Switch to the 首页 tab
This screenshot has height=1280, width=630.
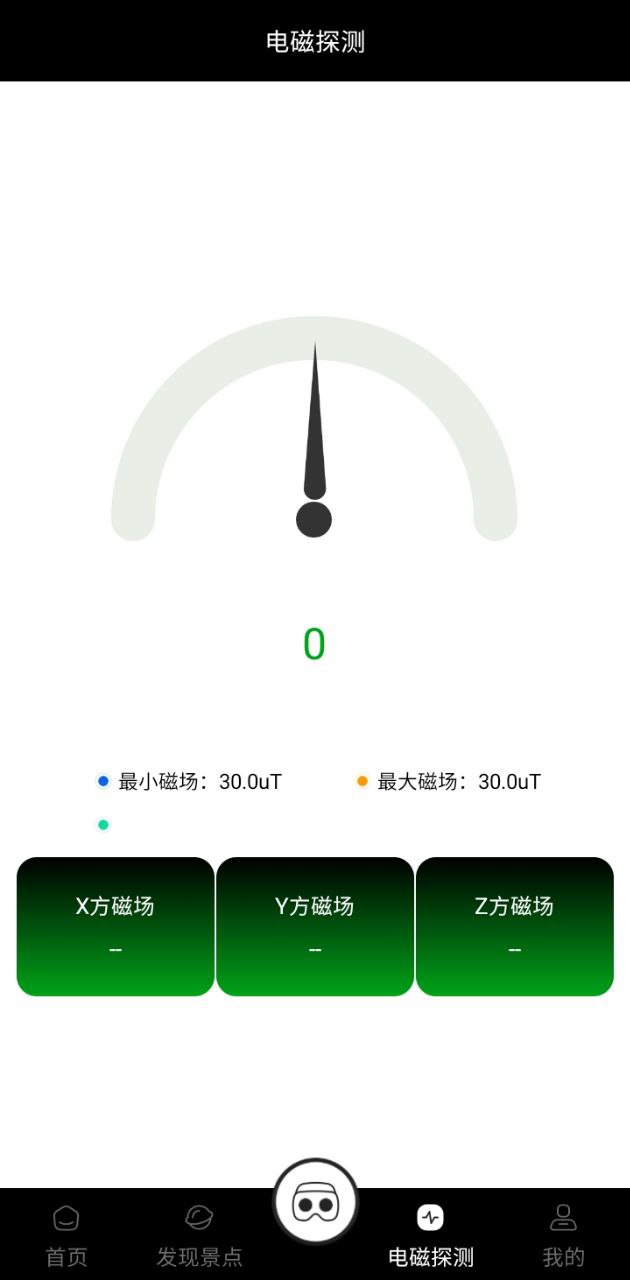66,1235
